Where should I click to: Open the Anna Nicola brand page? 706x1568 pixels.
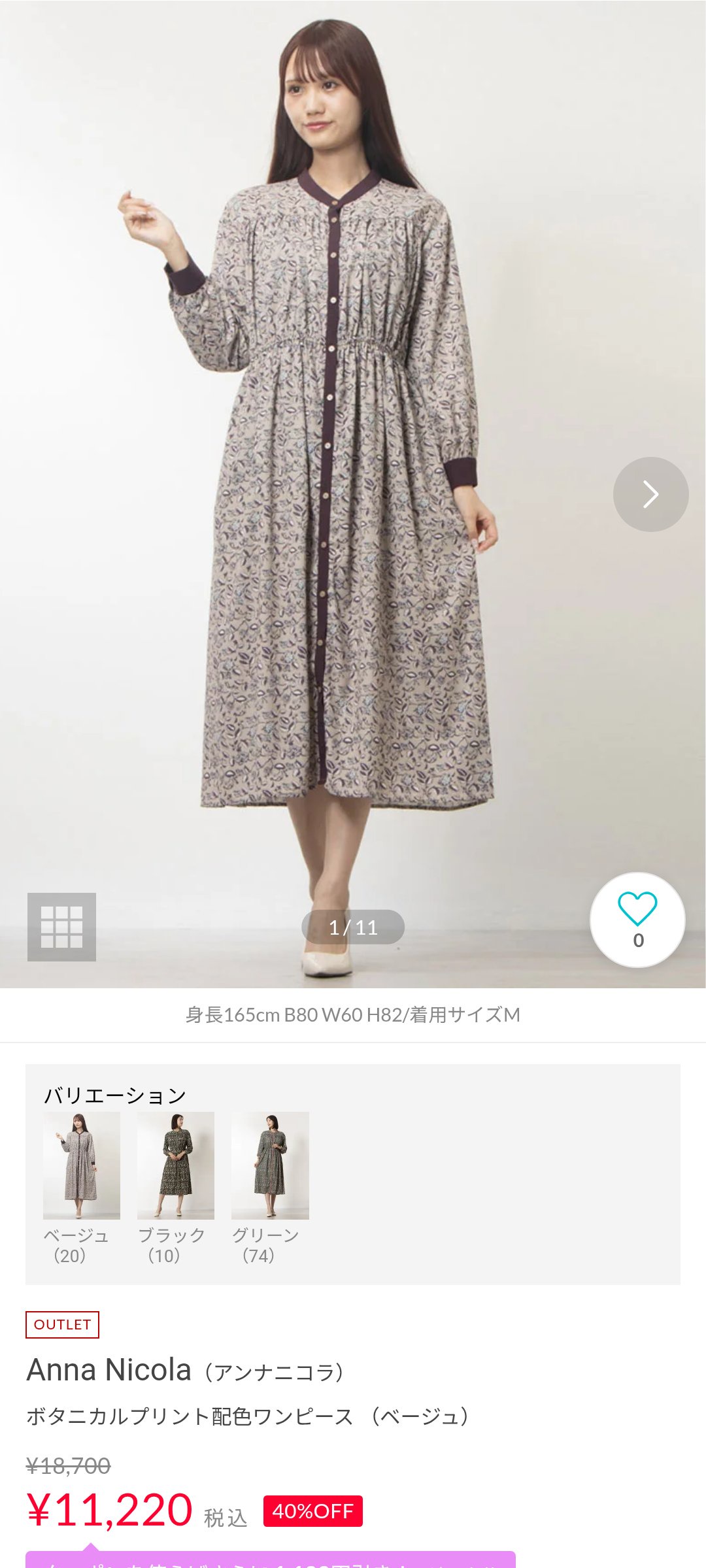tap(109, 1370)
